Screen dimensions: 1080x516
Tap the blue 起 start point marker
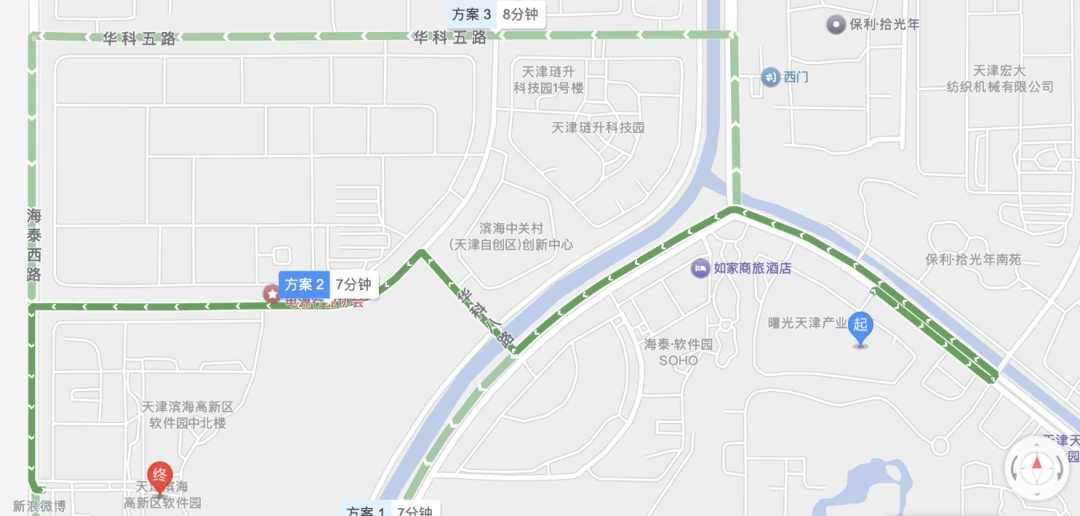tap(861, 327)
